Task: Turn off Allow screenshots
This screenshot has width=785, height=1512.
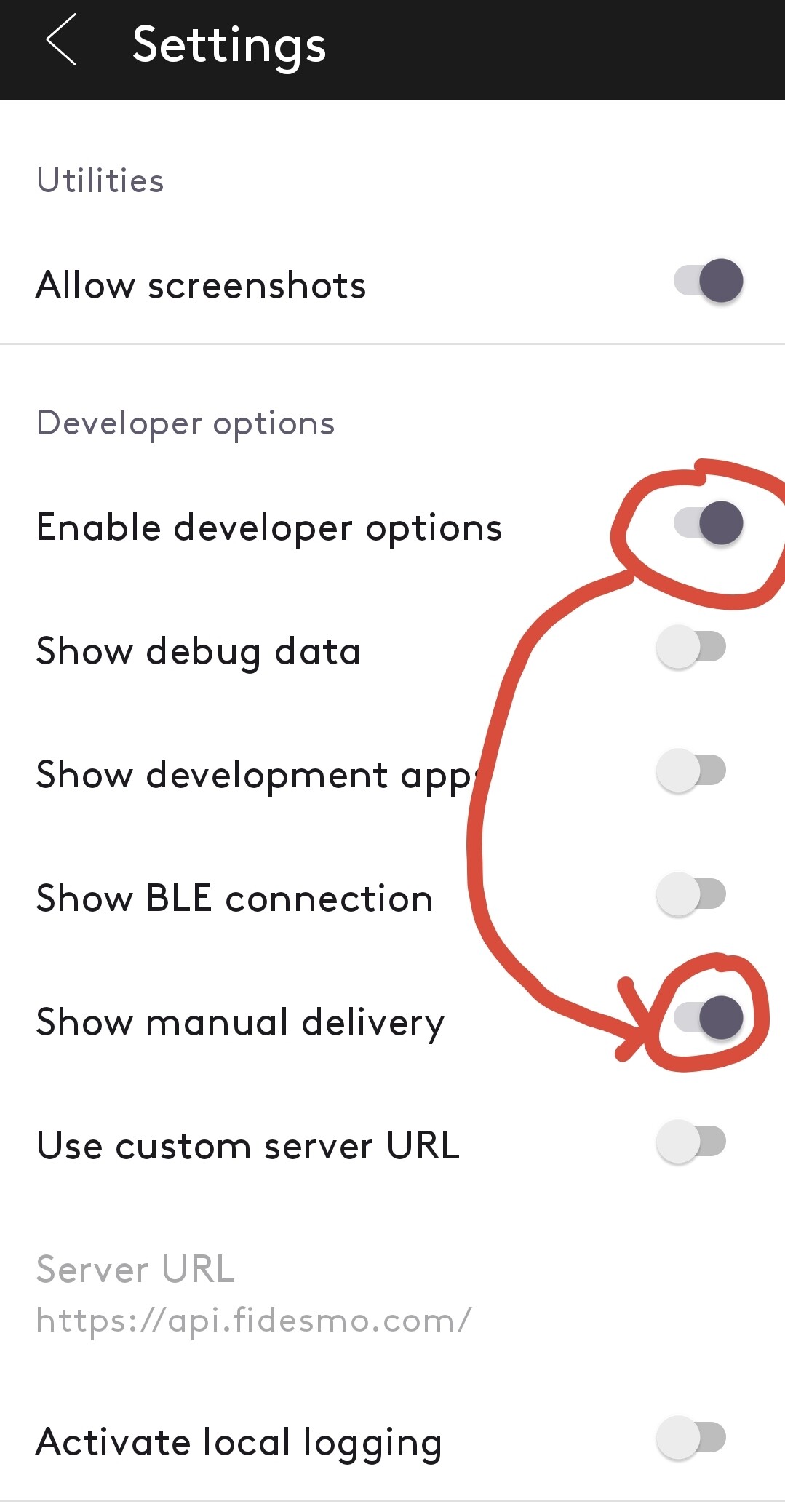Action: pyautogui.click(x=709, y=281)
